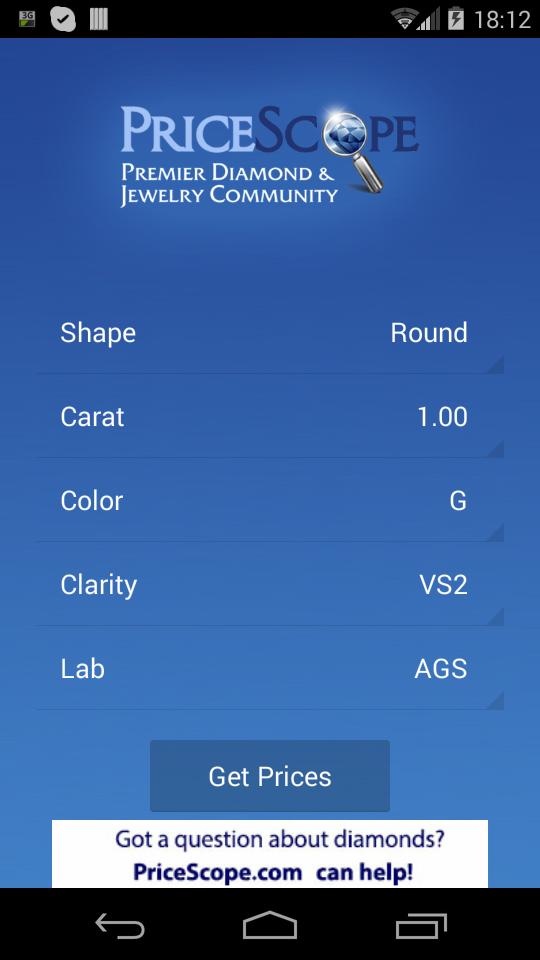Select a different Color grade than G
The image size is (540, 960).
270,500
